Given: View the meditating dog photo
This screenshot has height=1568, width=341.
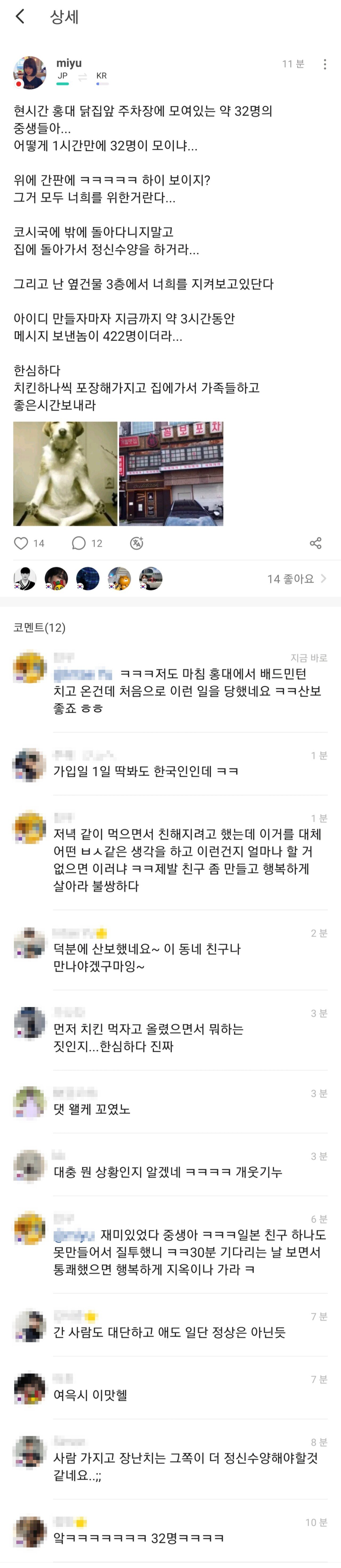Looking at the screenshot, I should click(x=65, y=473).
